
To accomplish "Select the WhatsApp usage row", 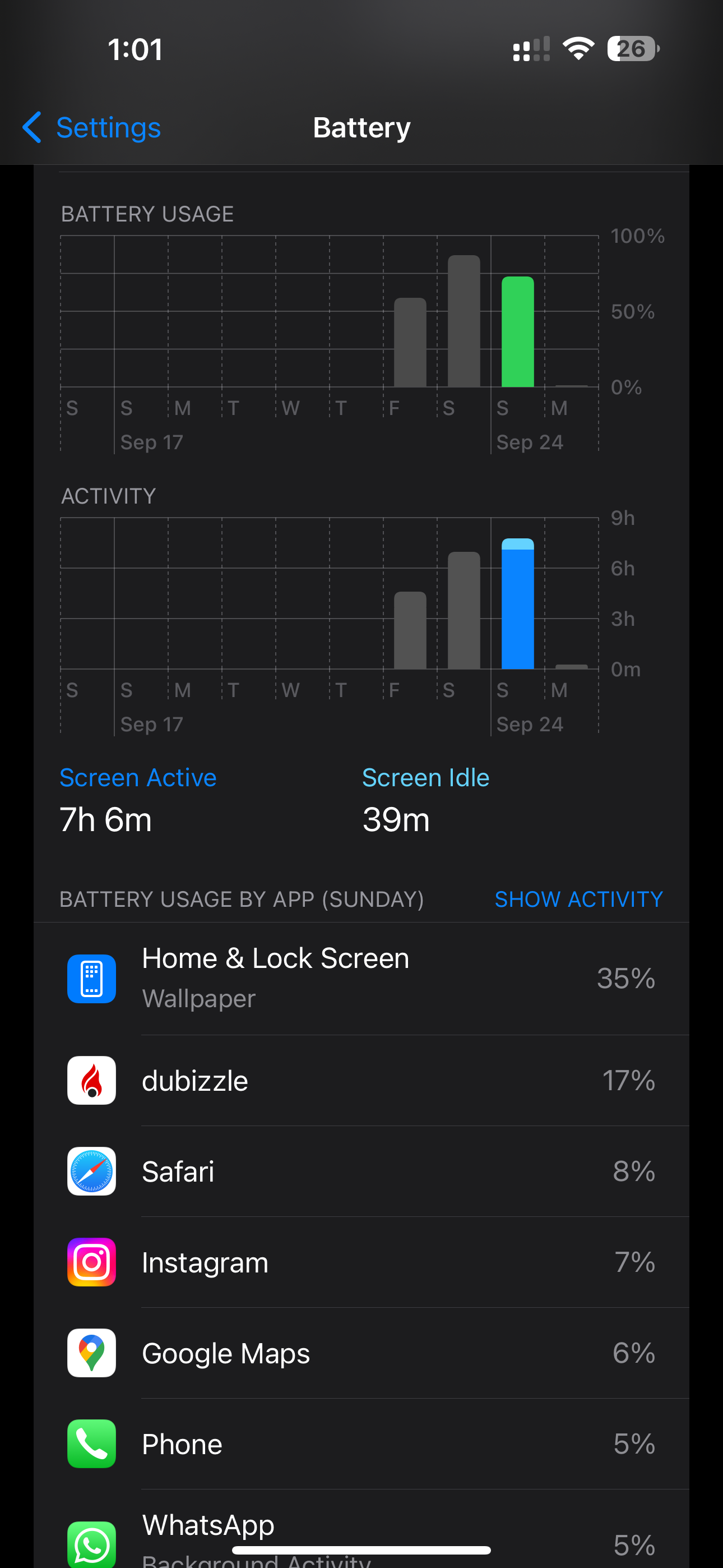I will click(361, 1534).
